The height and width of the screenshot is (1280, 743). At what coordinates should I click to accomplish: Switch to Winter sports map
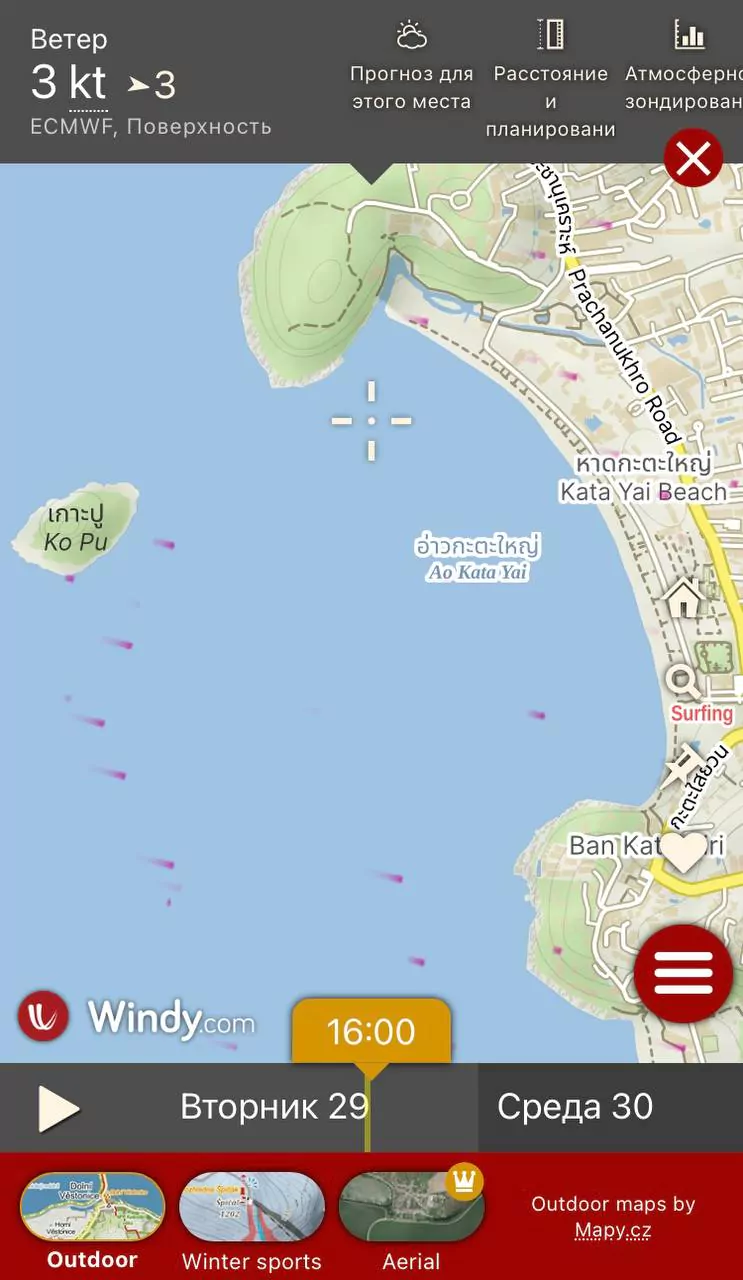(x=252, y=1219)
